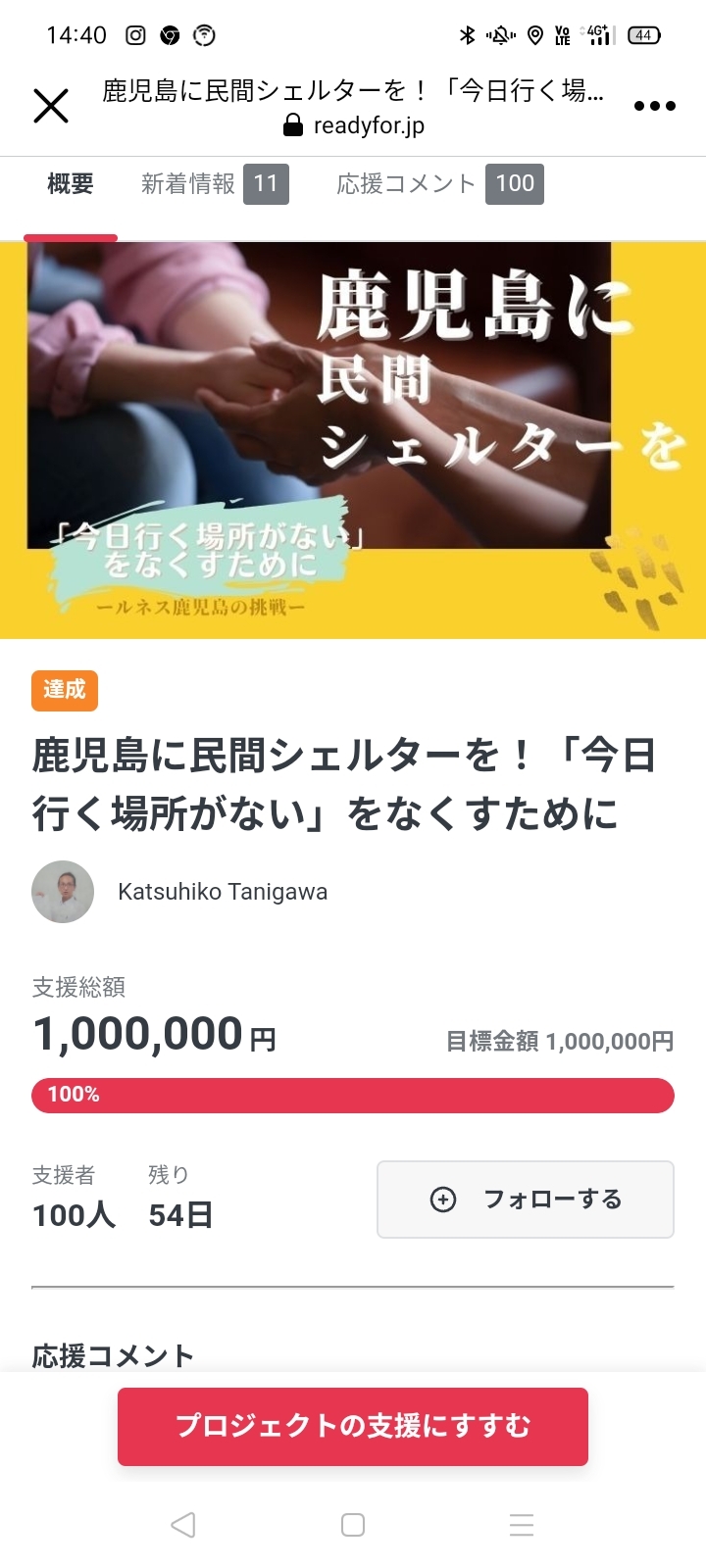Switch to the 概要 tab
This screenshot has height=1568, width=706.
coord(71,184)
